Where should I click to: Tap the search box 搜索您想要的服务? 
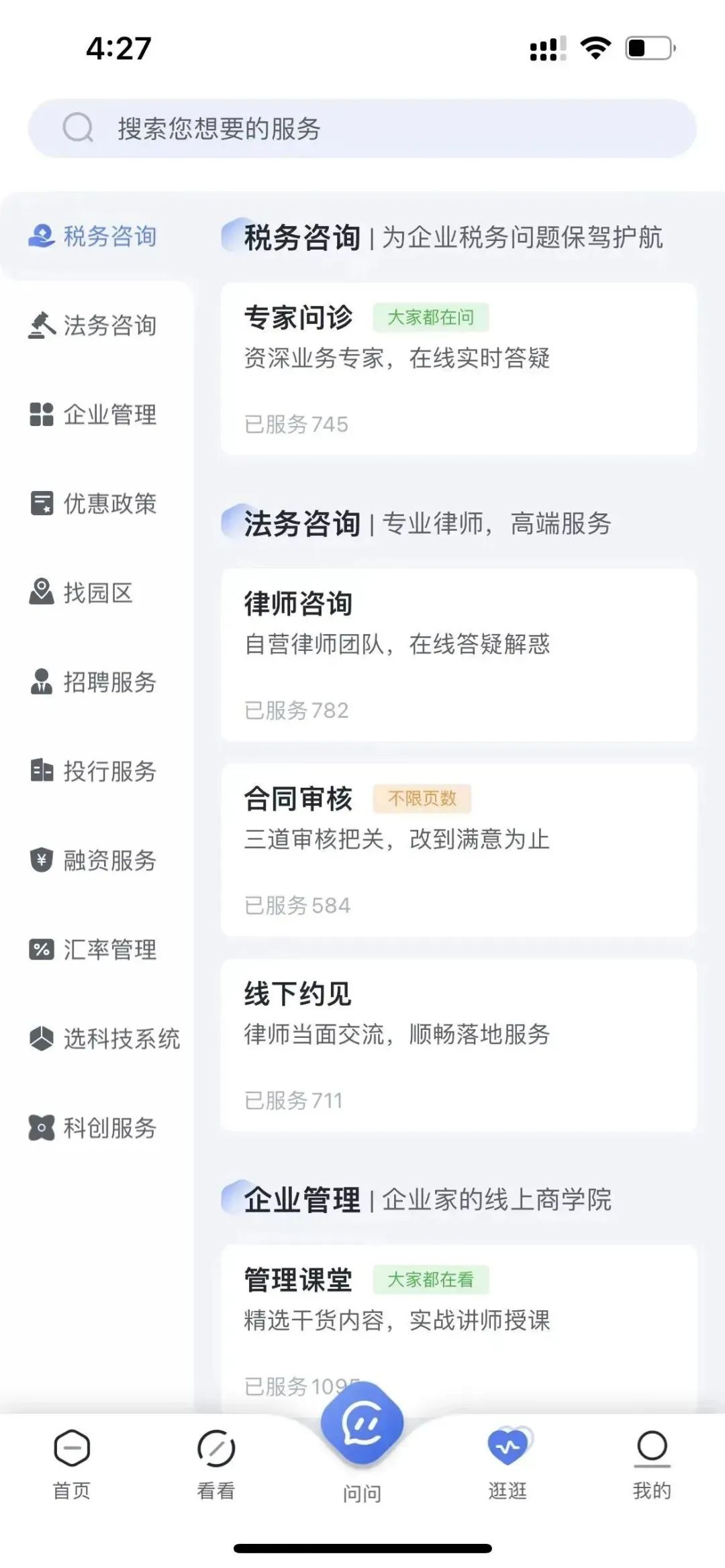[x=362, y=128]
